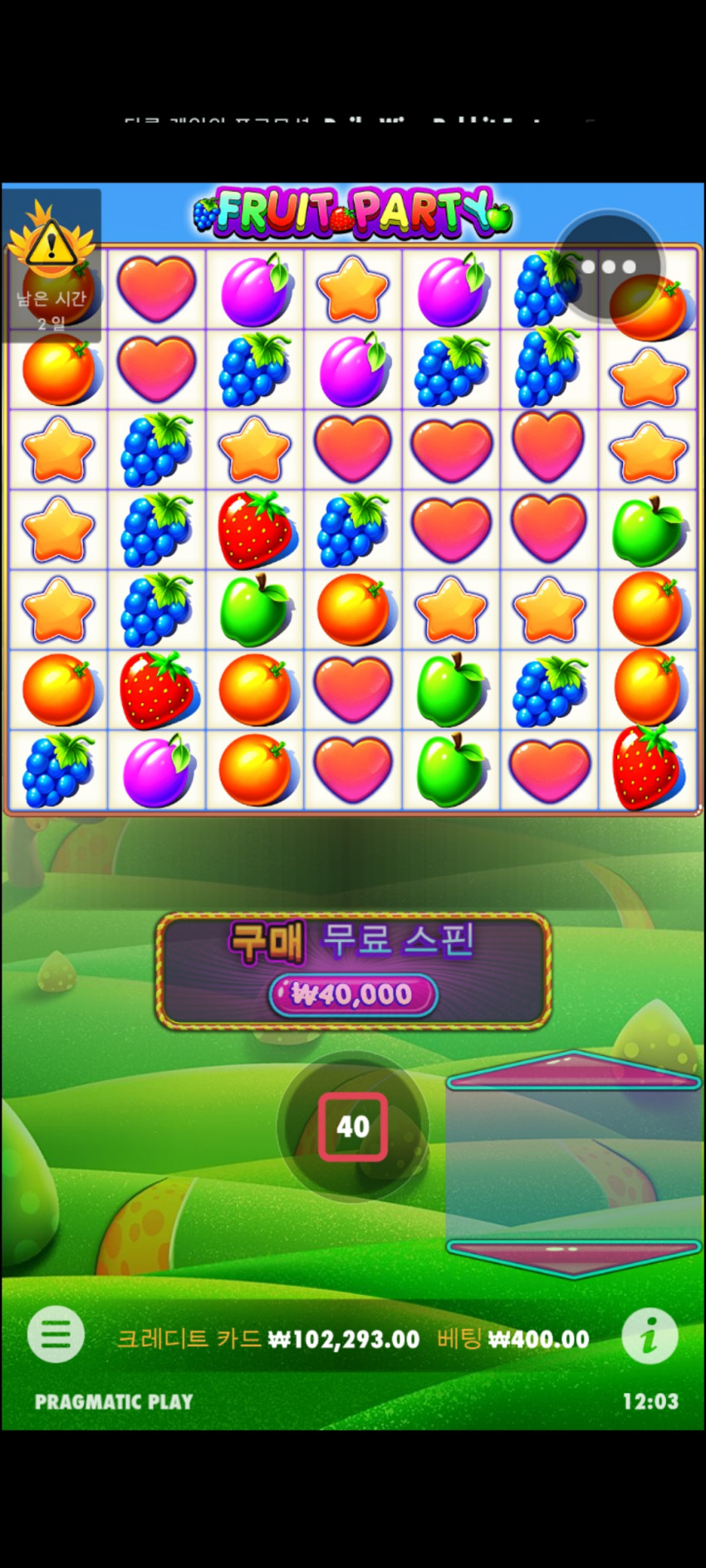The width and height of the screenshot is (706, 1568).
Task: Tap the autospin counter showing 40
Action: coord(353,1126)
